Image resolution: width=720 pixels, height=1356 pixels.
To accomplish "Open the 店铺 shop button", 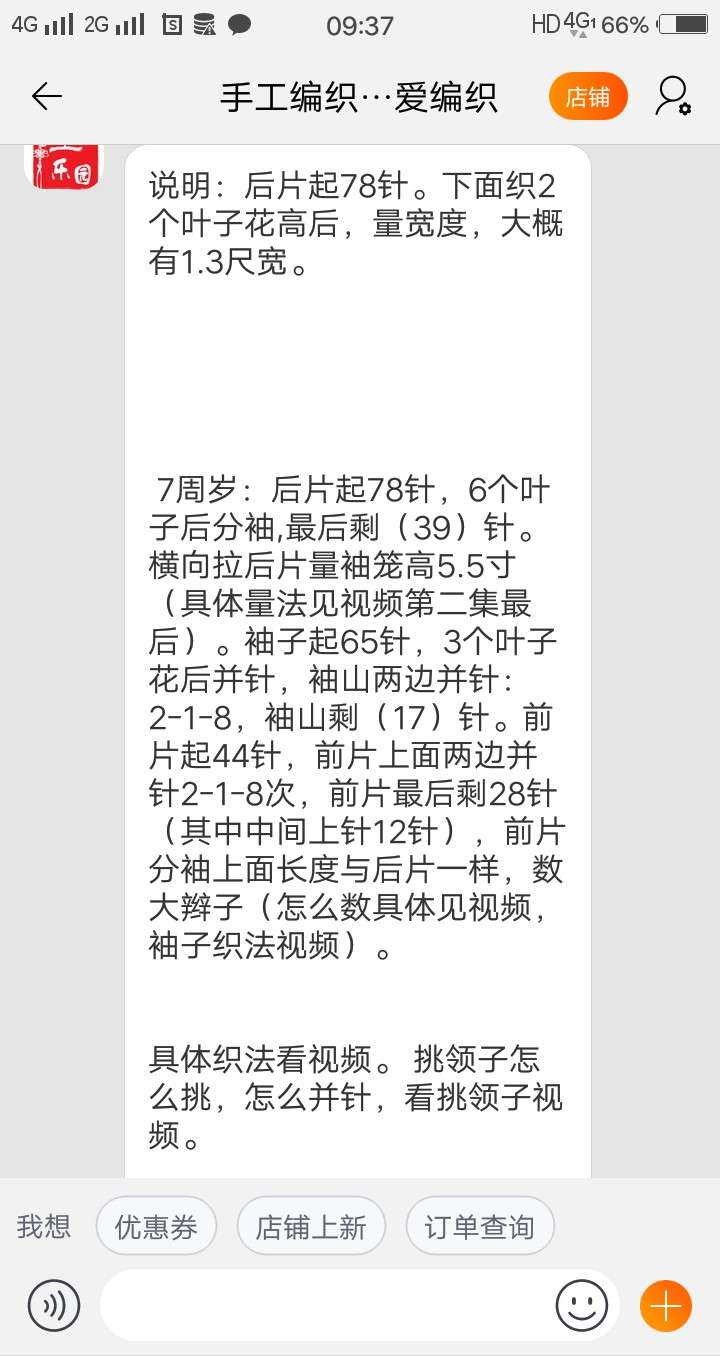I will pos(588,97).
